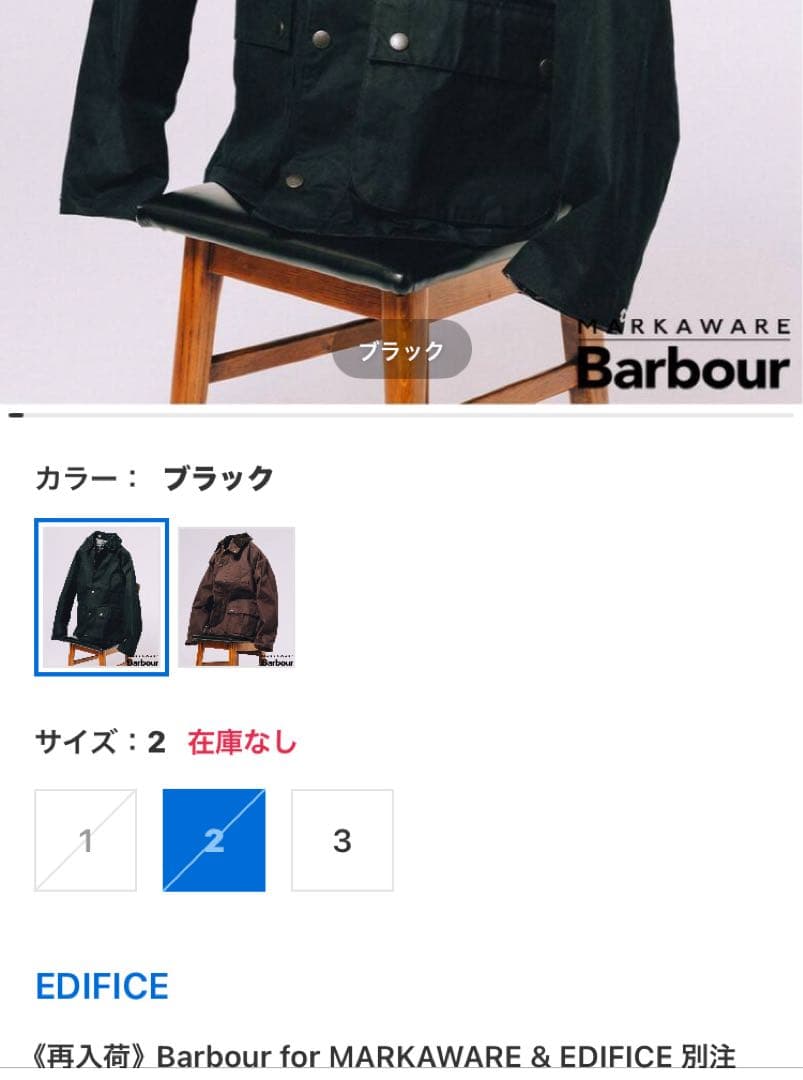Tap the ブラック color badge on the photo
This screenshot has height=1080, width=803.
click(x=404, y=349)
